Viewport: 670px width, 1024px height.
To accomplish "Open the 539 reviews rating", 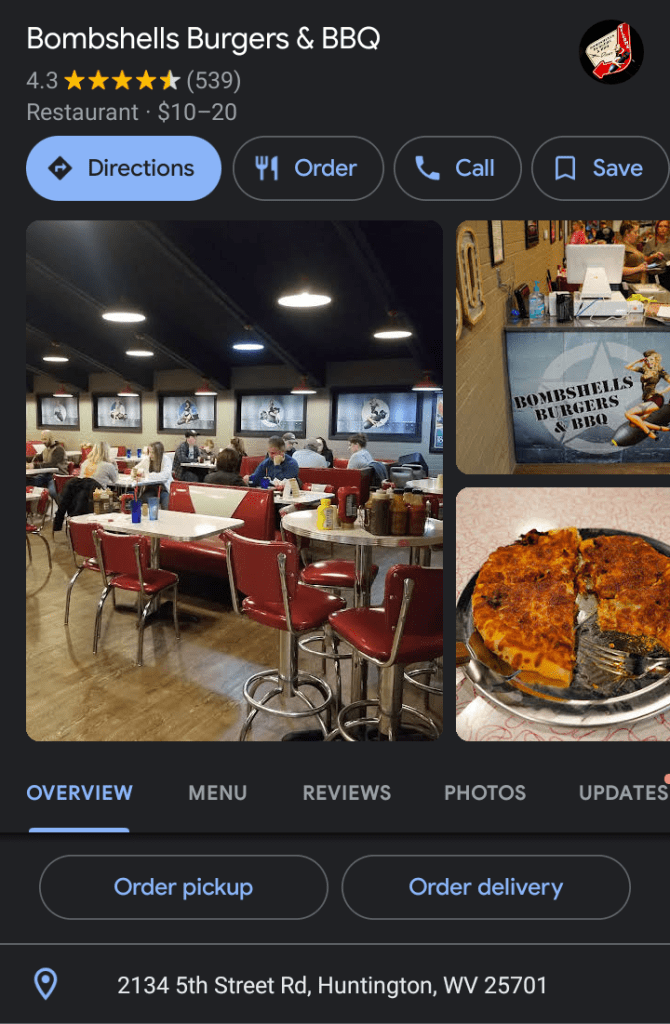I will [x=213, y=80].
